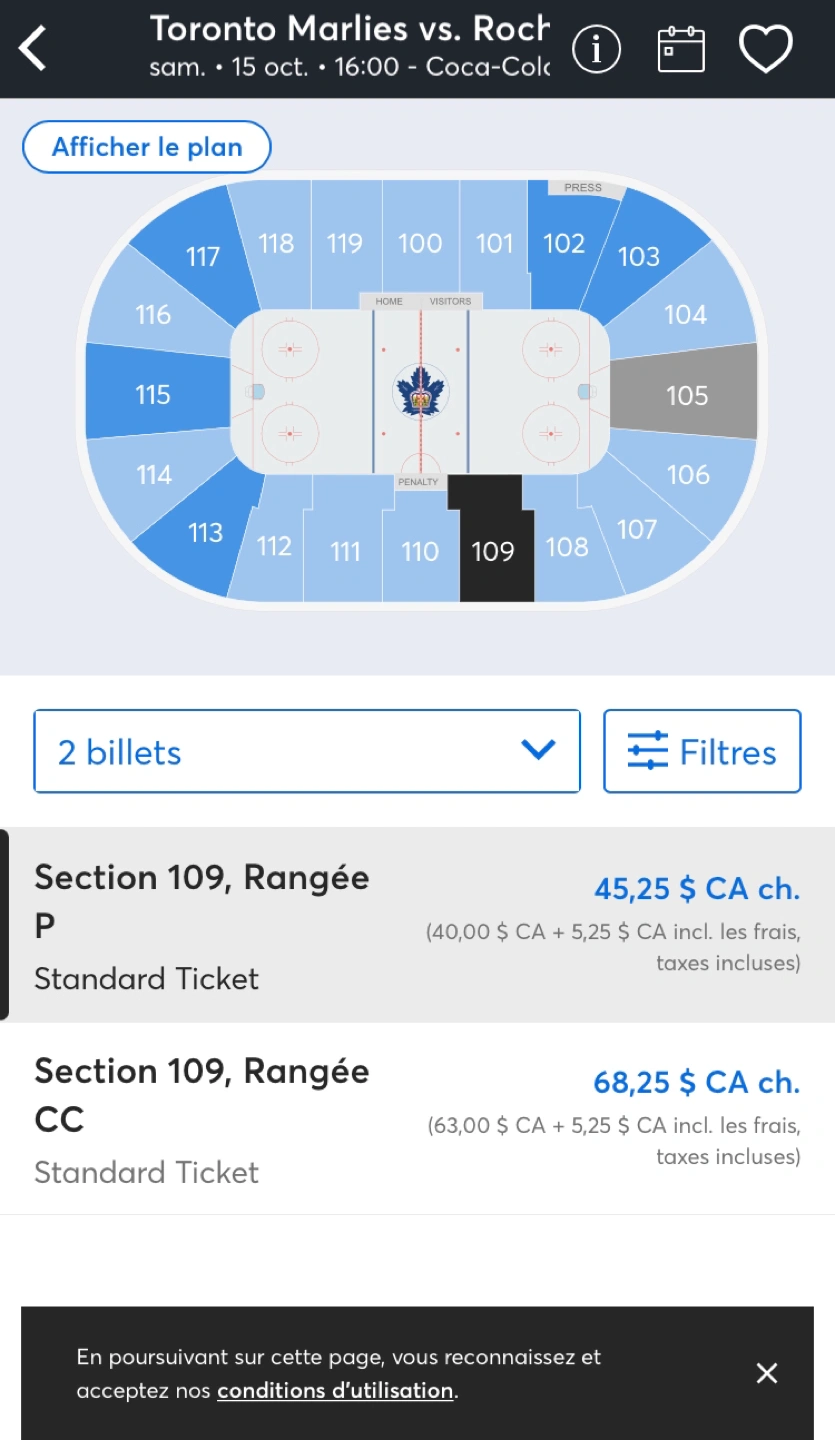835x1440 pixels.
Task: Go back with the arrow icon
Action: click(x=33, y=48)
